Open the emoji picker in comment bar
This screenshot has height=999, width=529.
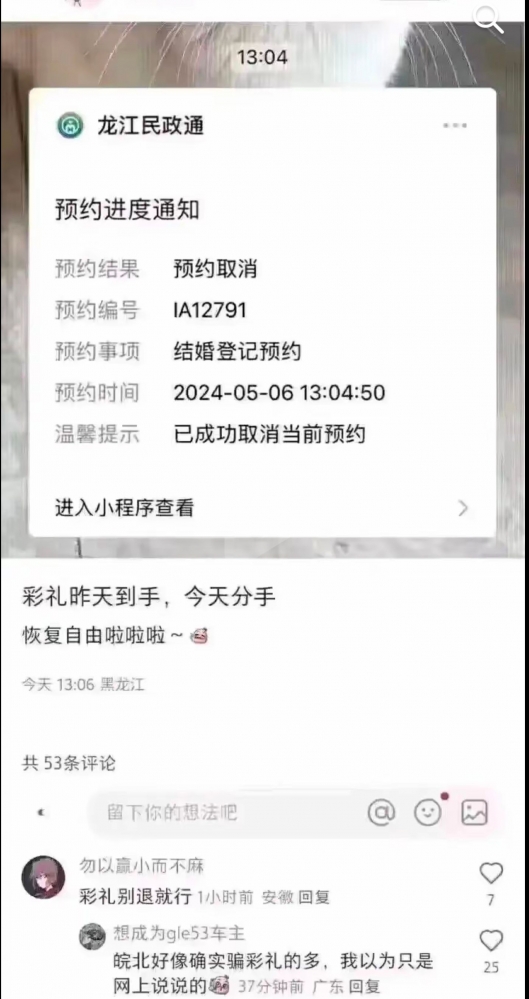click(x=428, y=812)
